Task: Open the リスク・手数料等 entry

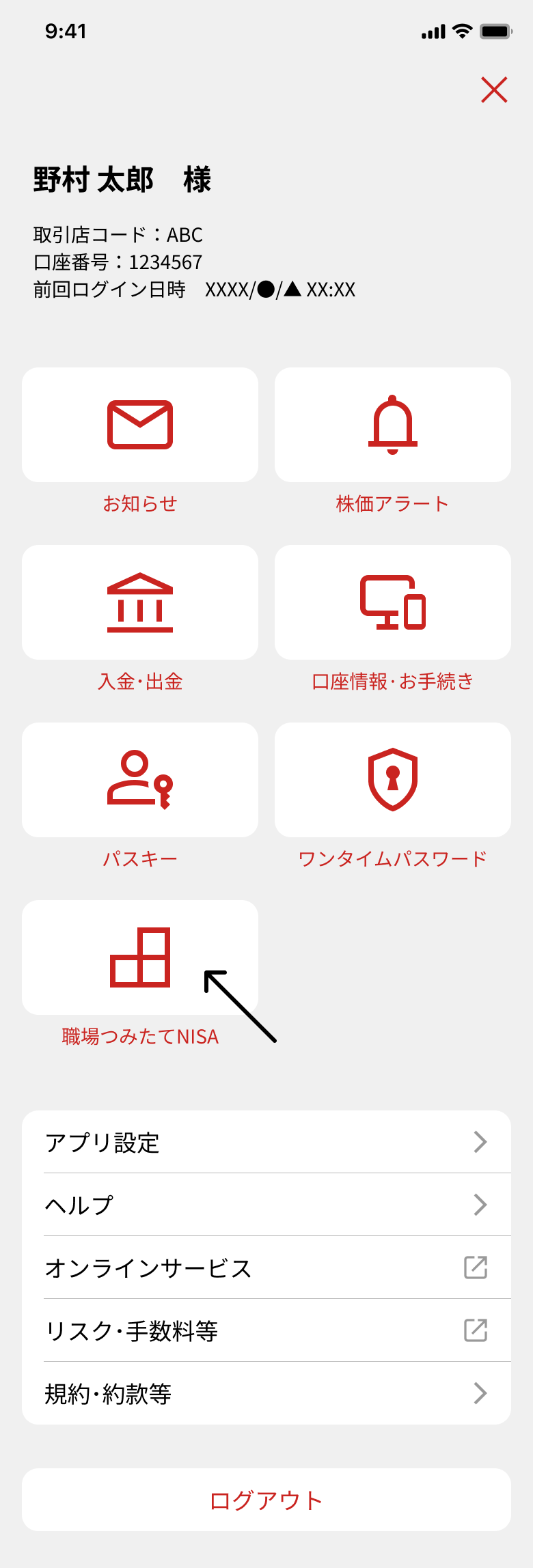Action: pos(132,1330)
